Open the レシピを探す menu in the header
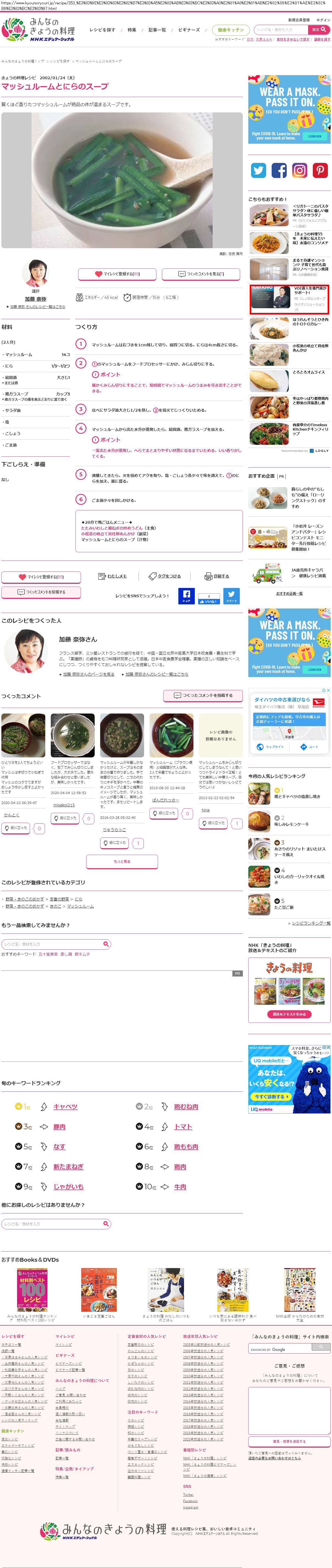This screenshot has width=332, height=1568. point(102,30)
